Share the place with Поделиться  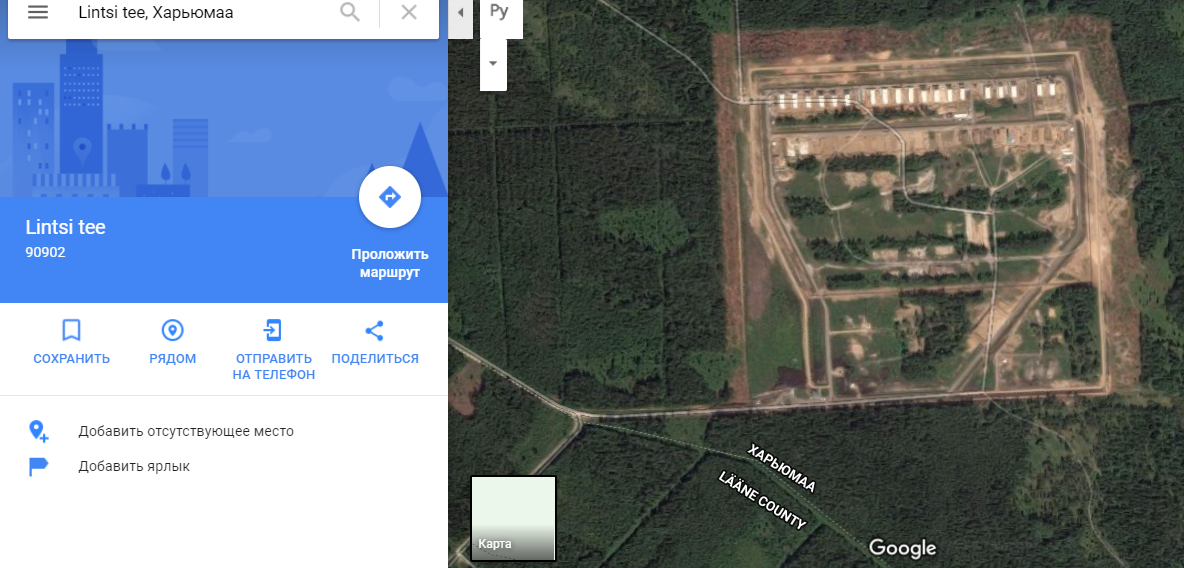[374, 342]
